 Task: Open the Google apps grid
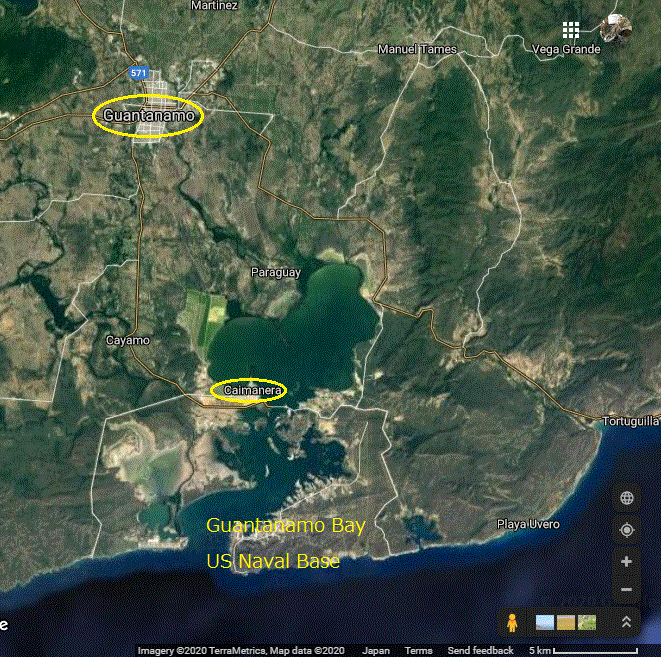point(571,29)
